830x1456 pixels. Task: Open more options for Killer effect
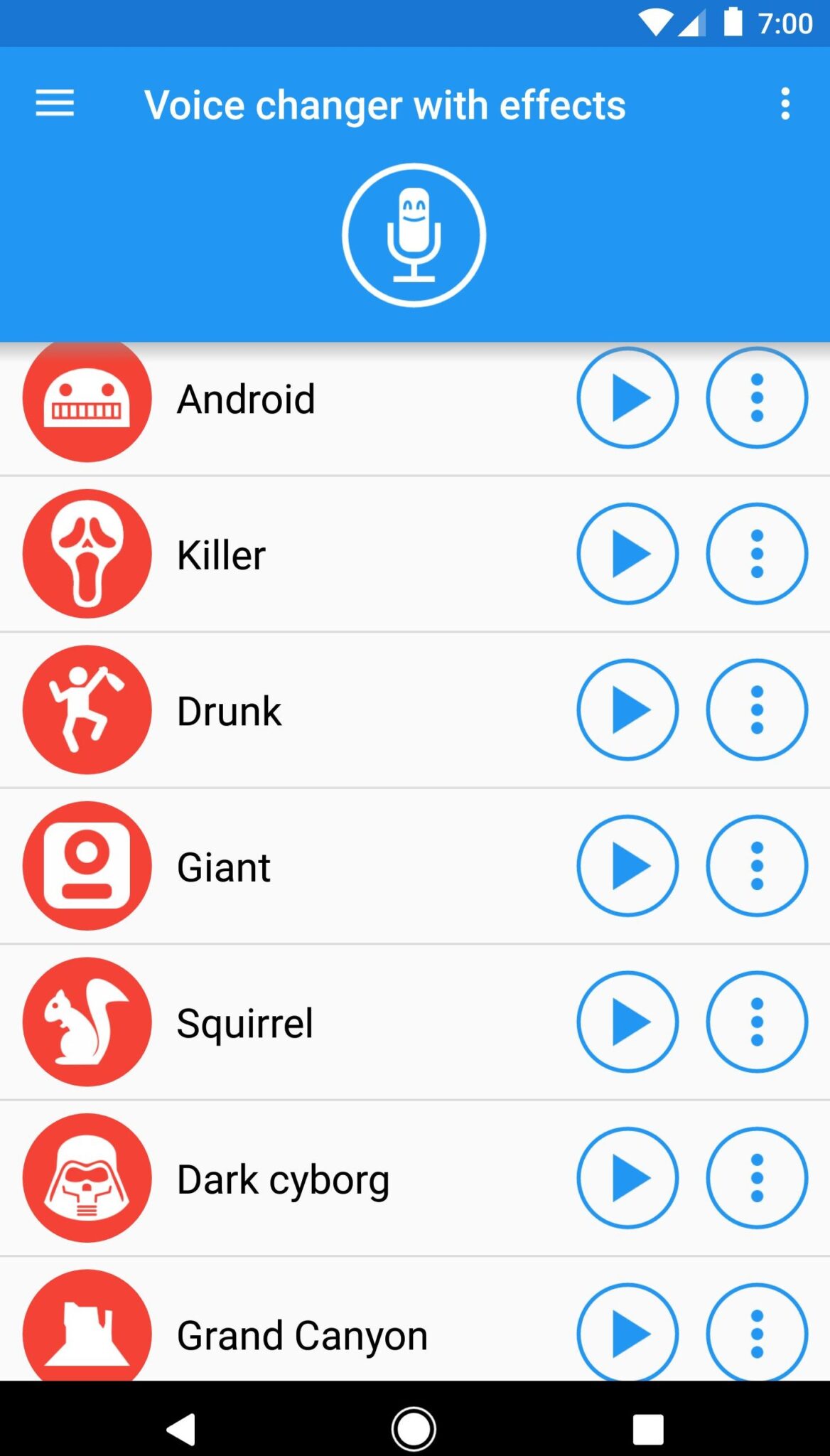pos(757,554)
